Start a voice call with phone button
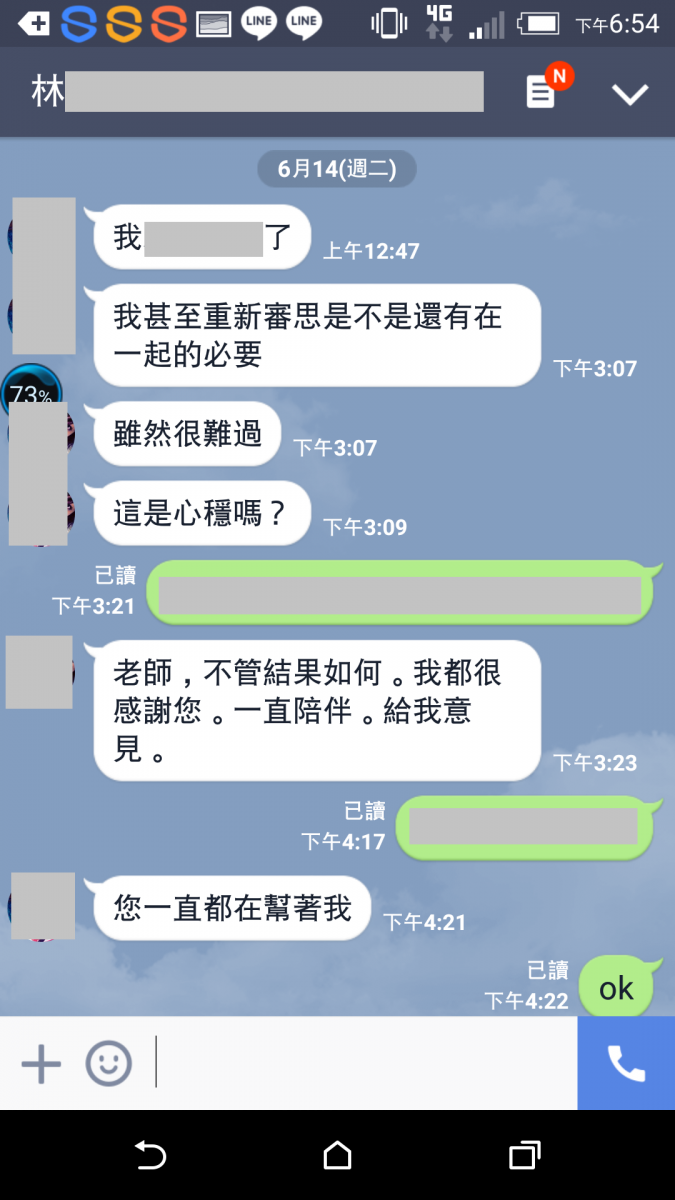 pyautogui.click(x=626, y=1064)
